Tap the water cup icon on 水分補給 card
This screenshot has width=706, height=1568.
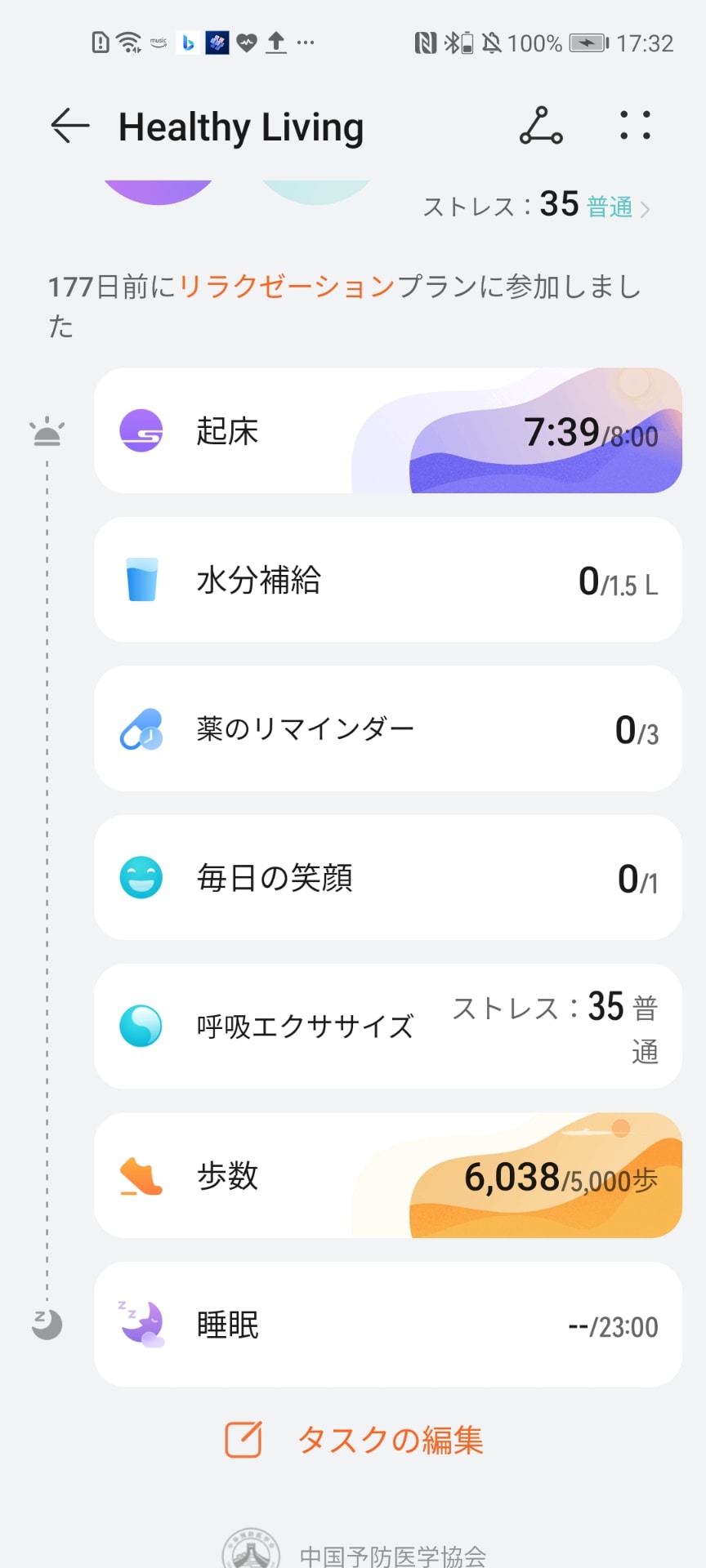click(x=142, y=580)
